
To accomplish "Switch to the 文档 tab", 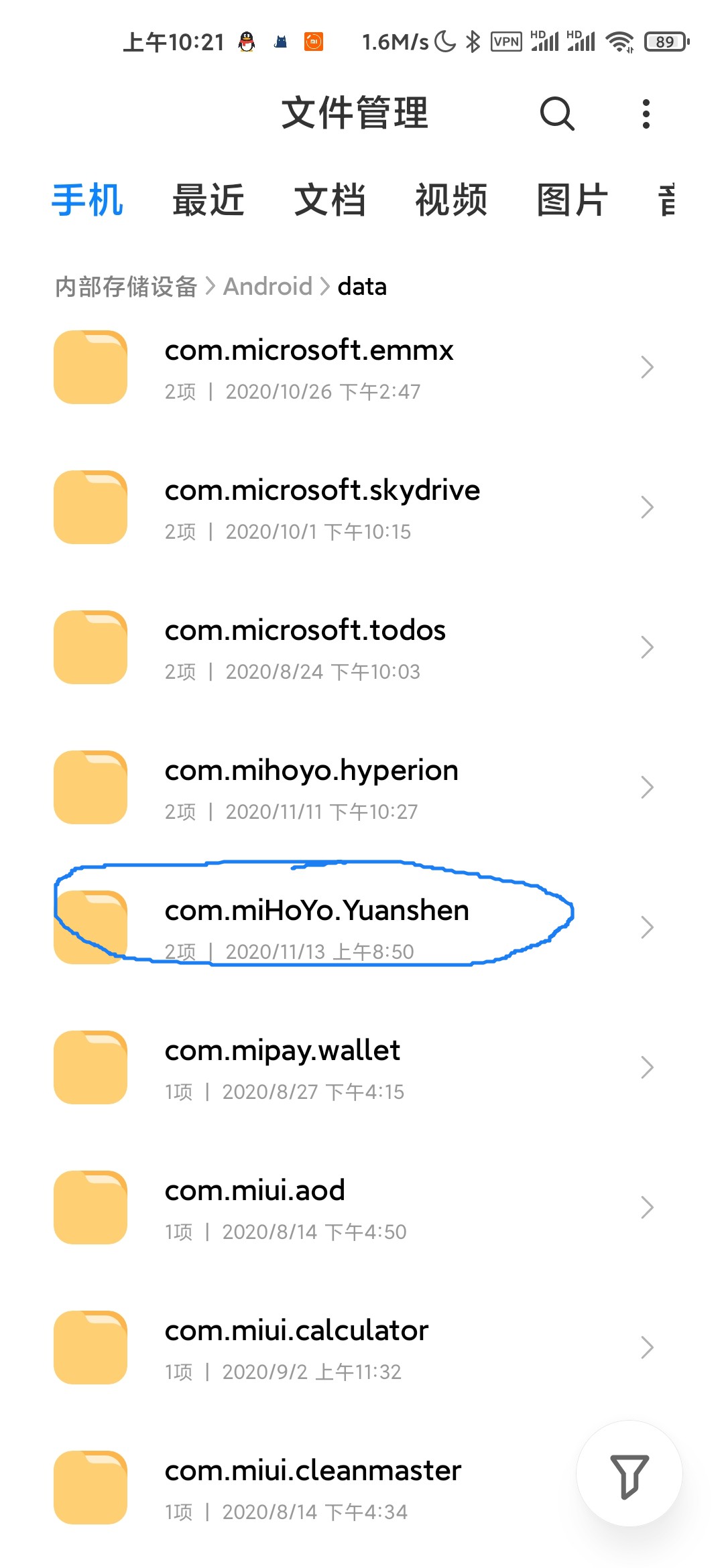I will click(330, 200).
